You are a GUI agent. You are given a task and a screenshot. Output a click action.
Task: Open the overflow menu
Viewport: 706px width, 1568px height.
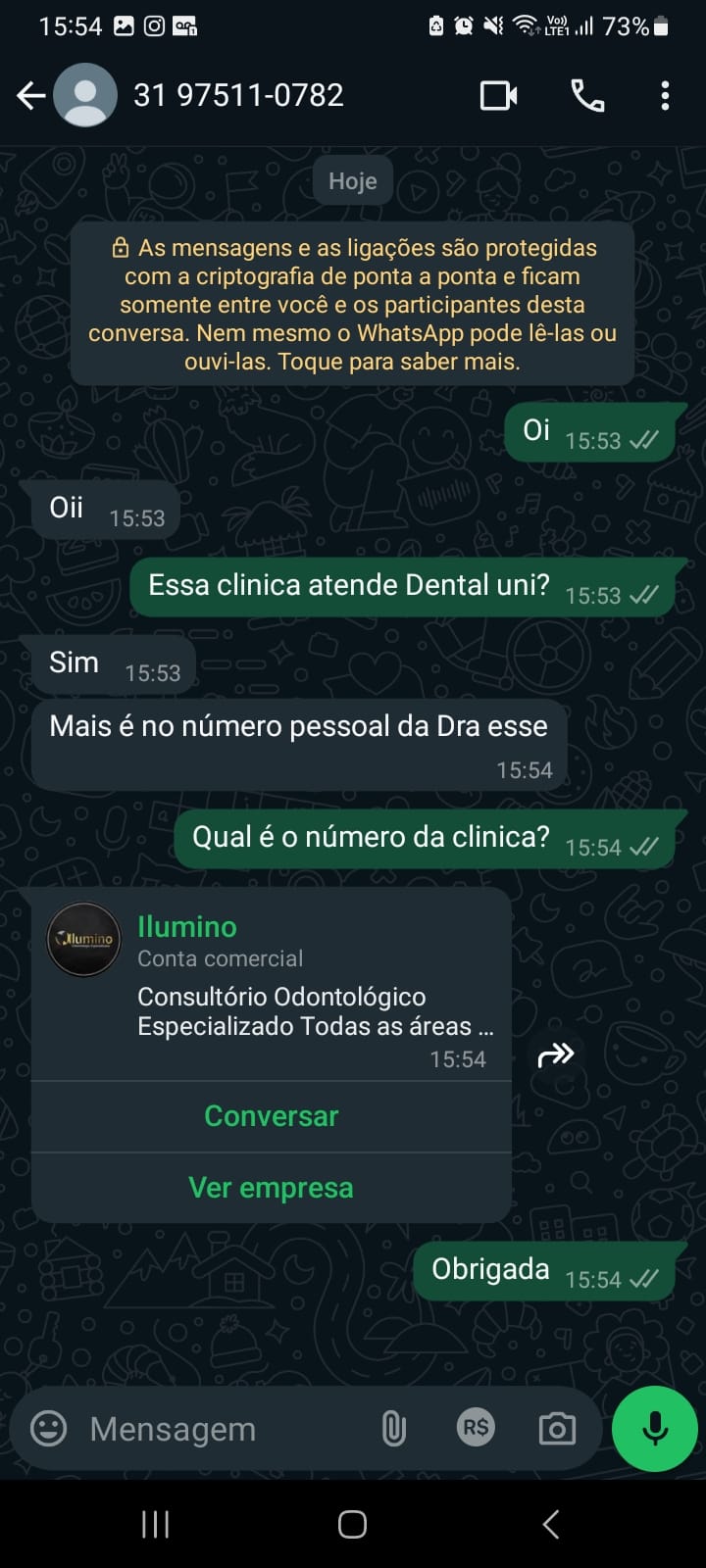pos(665,95)
